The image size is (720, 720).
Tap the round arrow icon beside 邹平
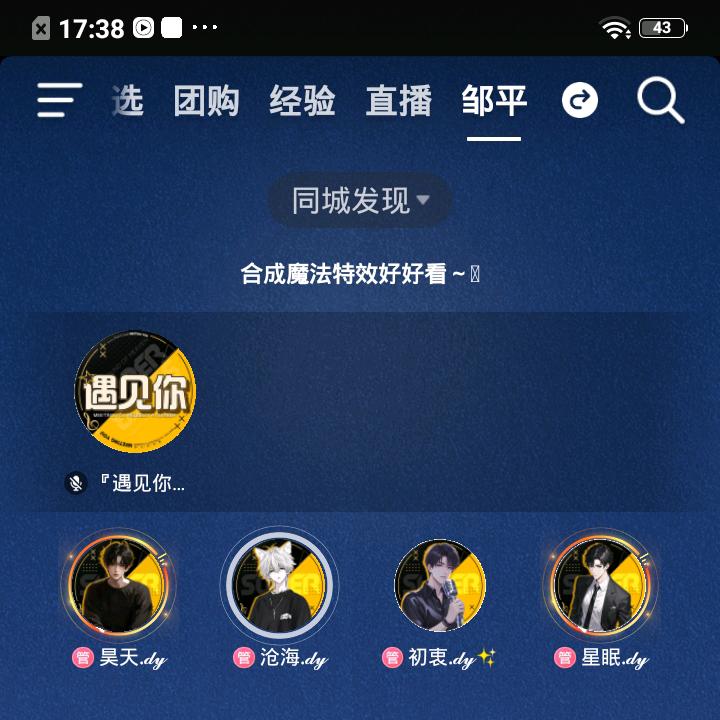click(580, 100)
